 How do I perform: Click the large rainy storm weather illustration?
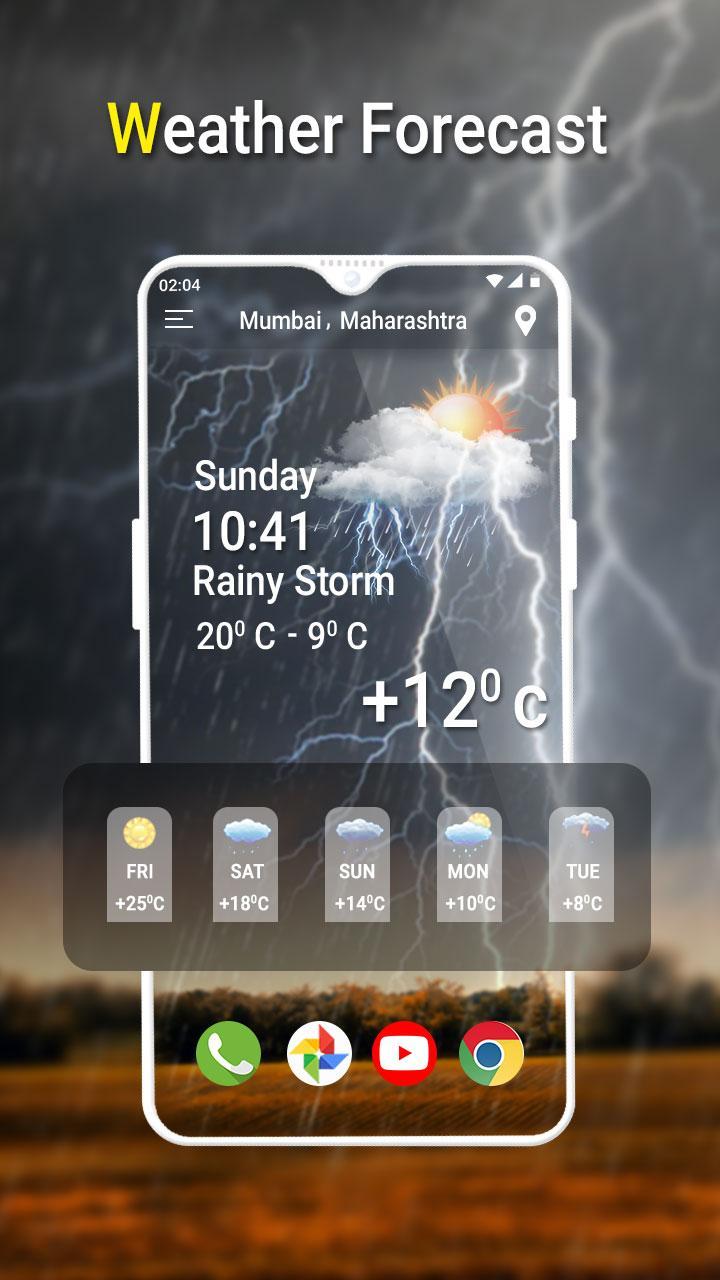pos(430,450)
